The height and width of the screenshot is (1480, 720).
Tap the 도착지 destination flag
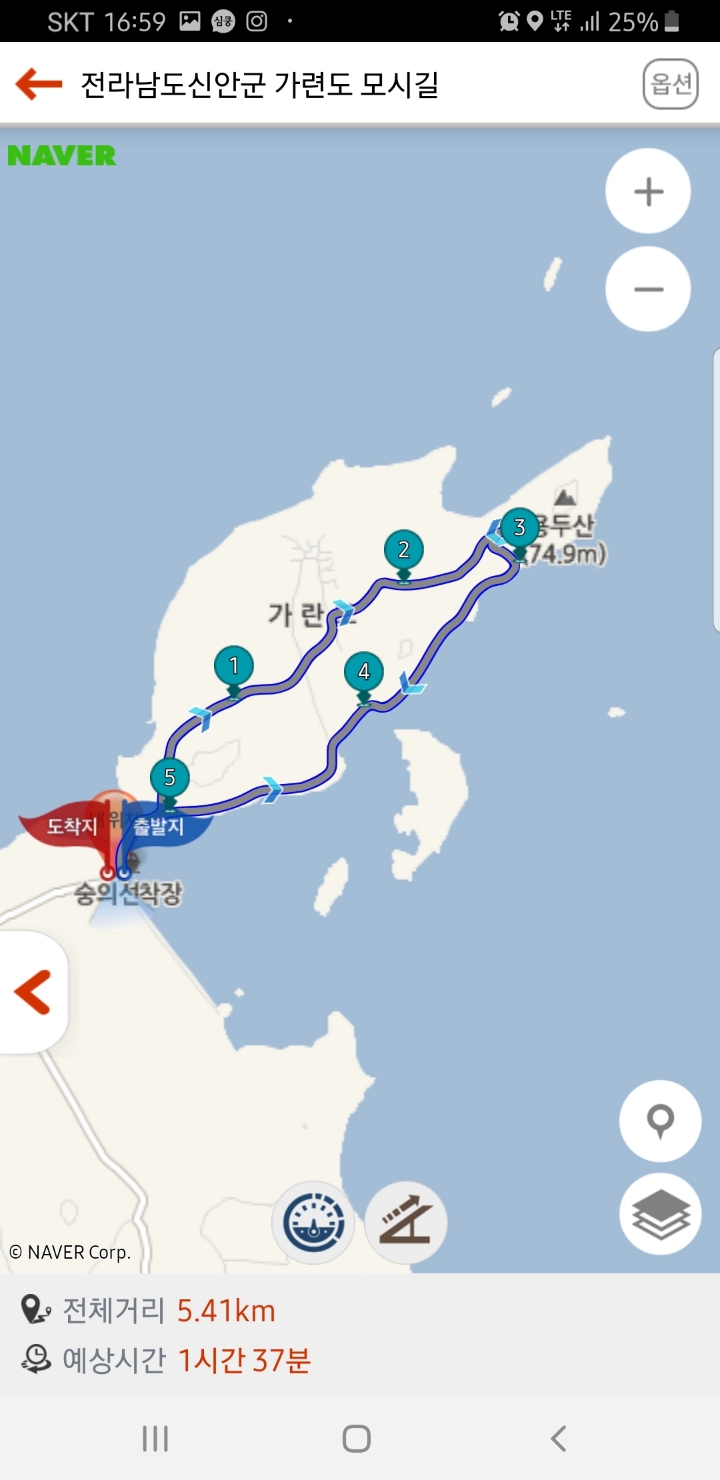coord(66,826)
